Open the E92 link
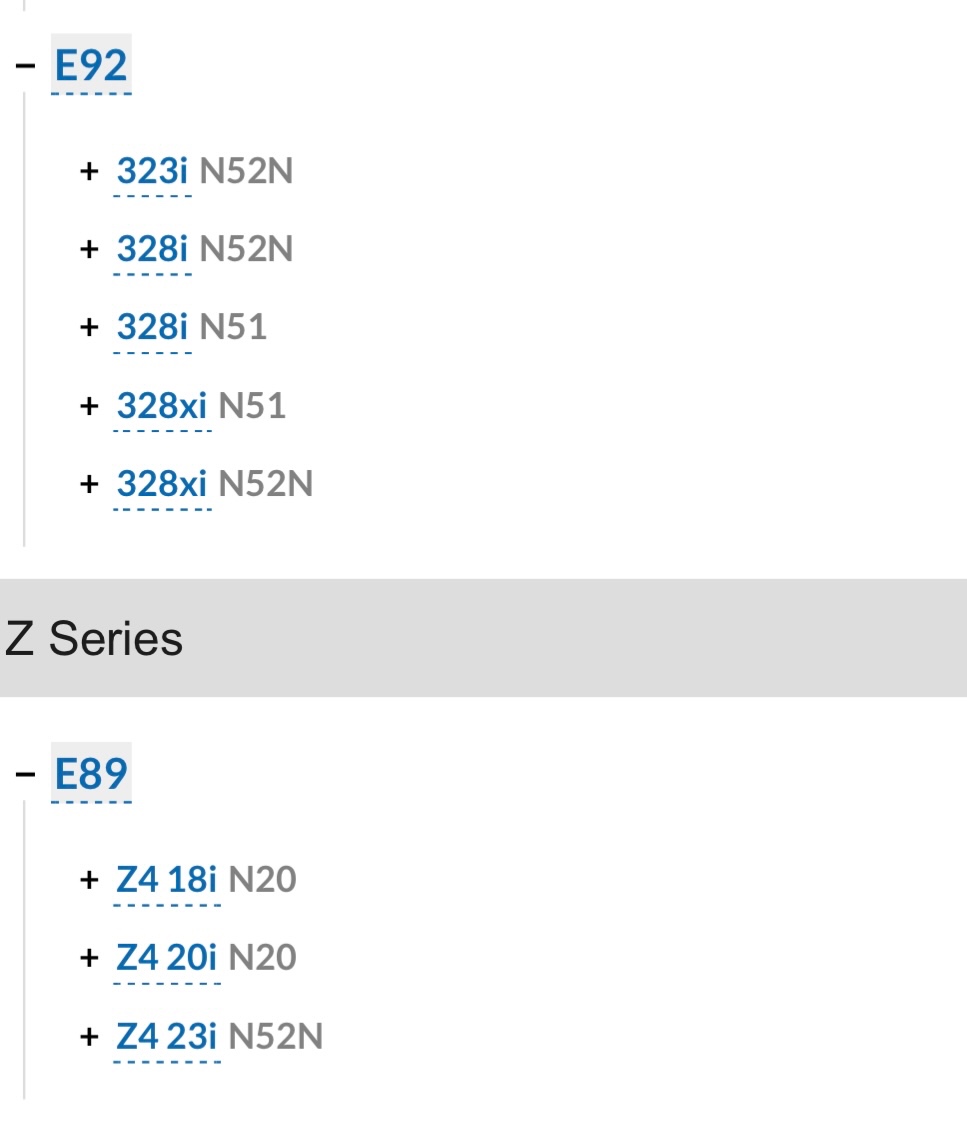The width and height of the screenshot is (967, 1147). (x=91, y=66)
